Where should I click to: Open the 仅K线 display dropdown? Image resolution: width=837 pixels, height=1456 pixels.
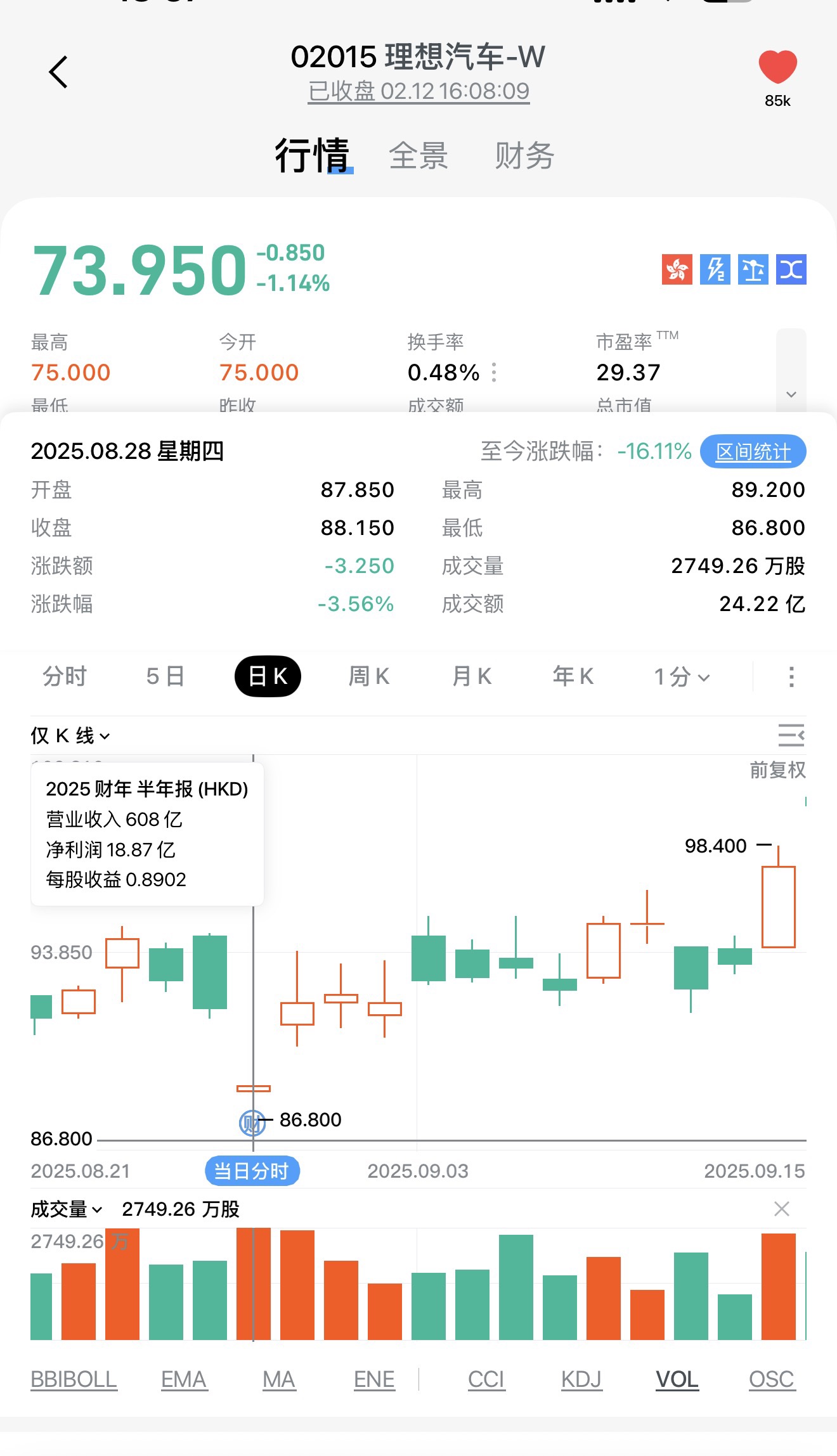(70, 735)
